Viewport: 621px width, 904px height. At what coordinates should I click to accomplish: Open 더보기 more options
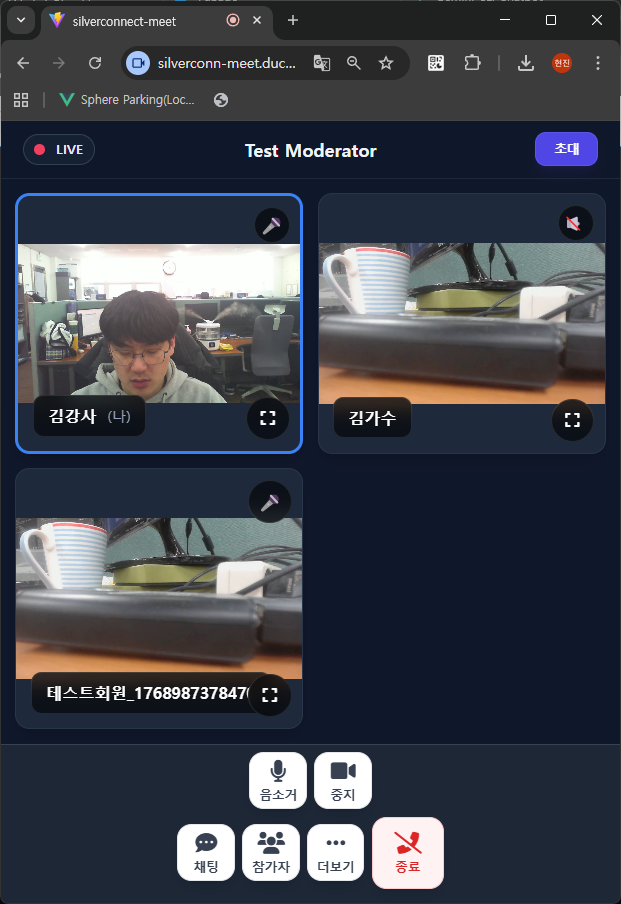[x=335, y=852]
